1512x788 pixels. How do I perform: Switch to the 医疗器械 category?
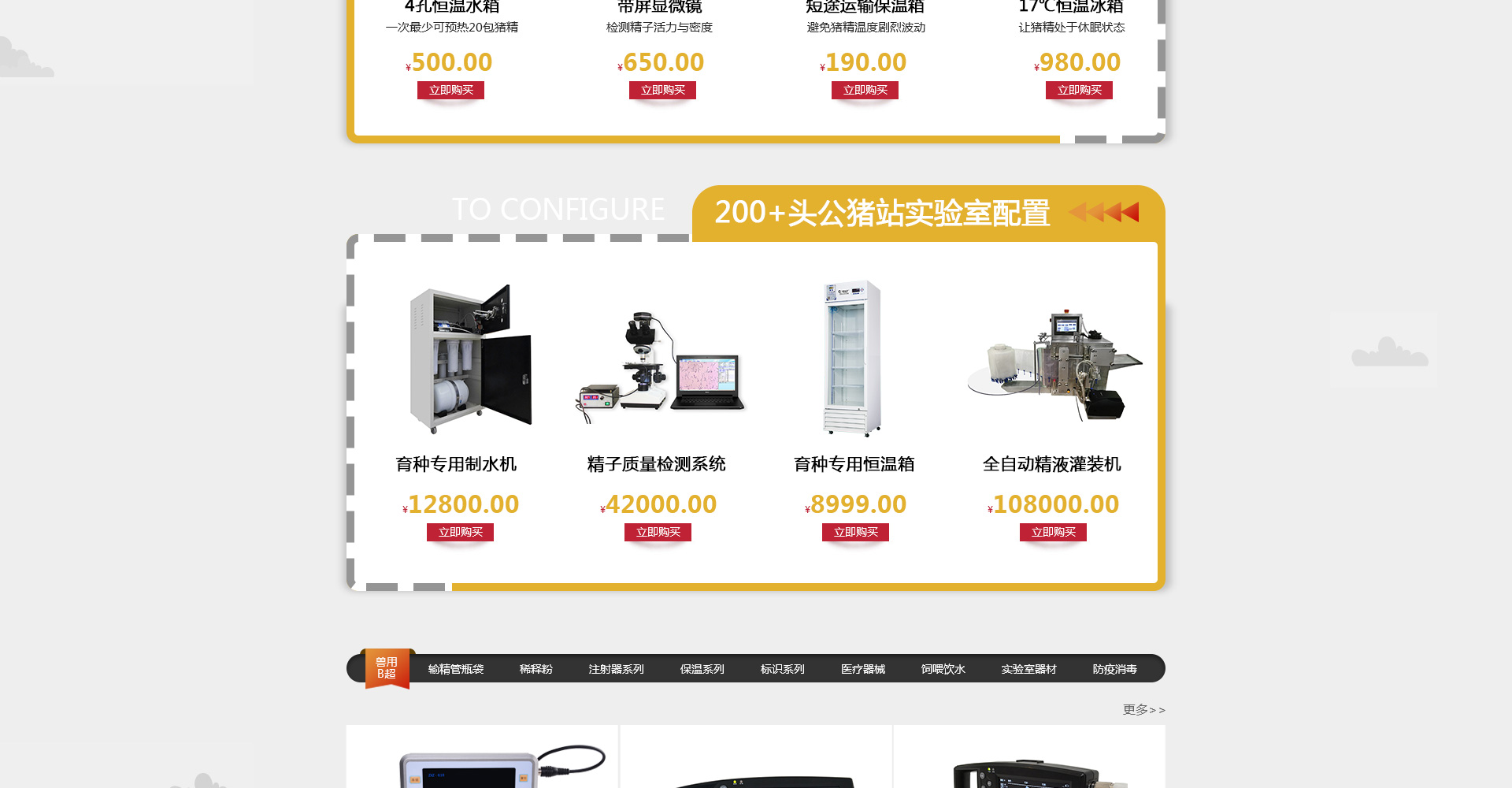click(862, 669)
